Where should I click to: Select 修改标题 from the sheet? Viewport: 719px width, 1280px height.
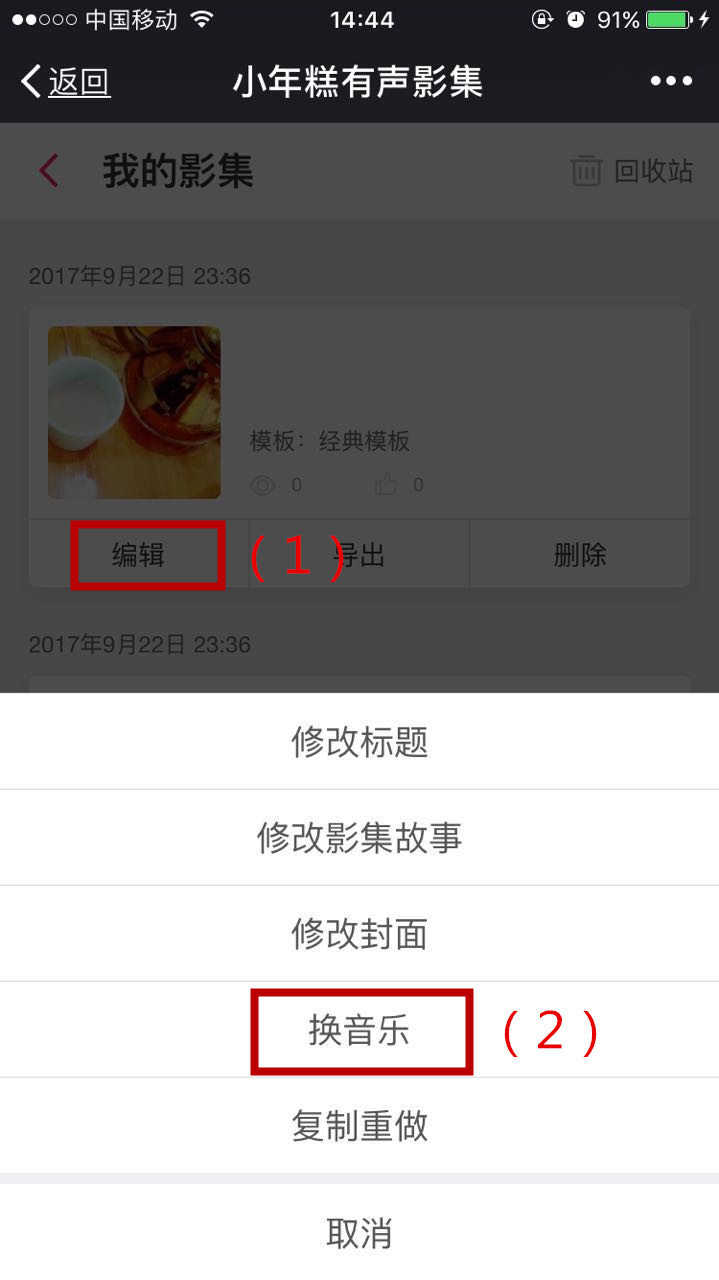pyautogui.click(x=359, y=742)
